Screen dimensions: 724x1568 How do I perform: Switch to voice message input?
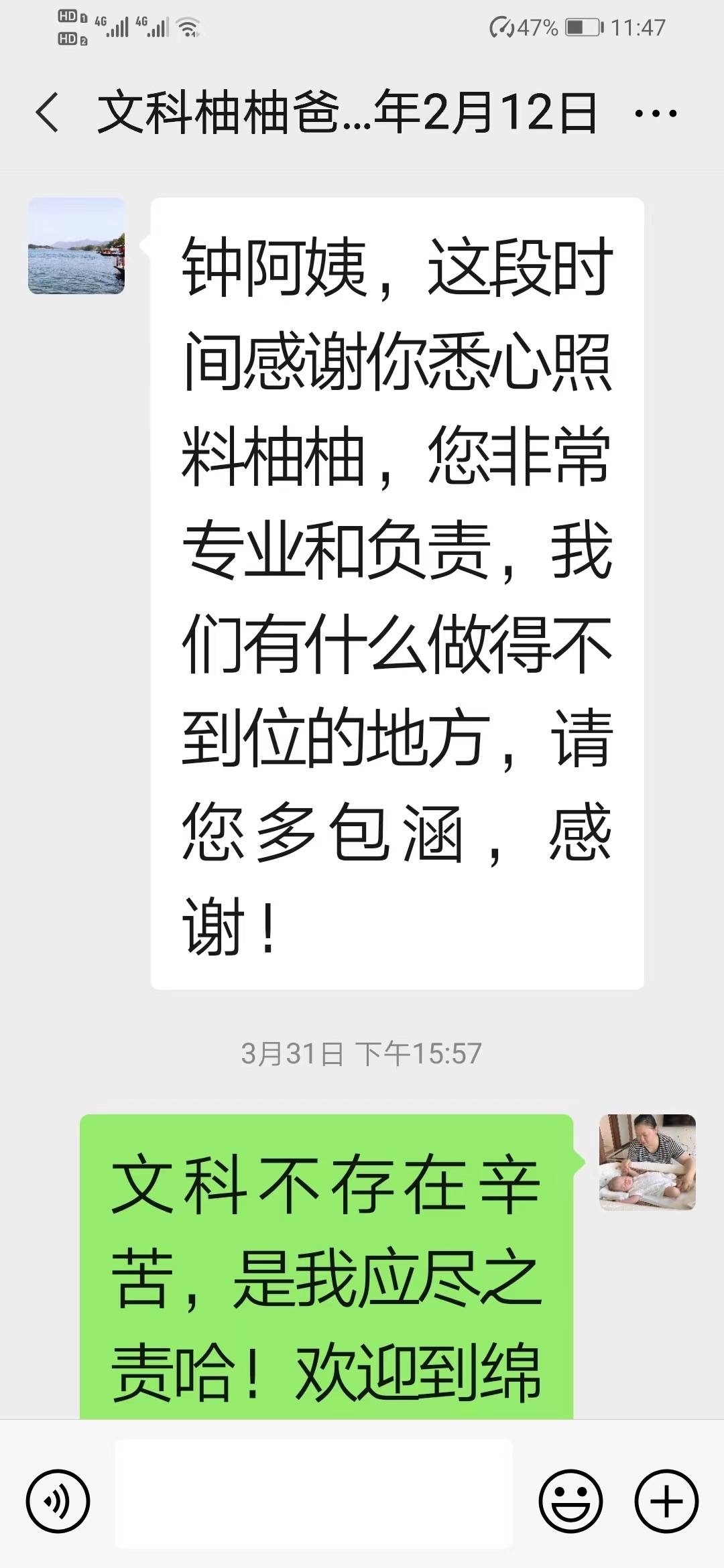58,1501
